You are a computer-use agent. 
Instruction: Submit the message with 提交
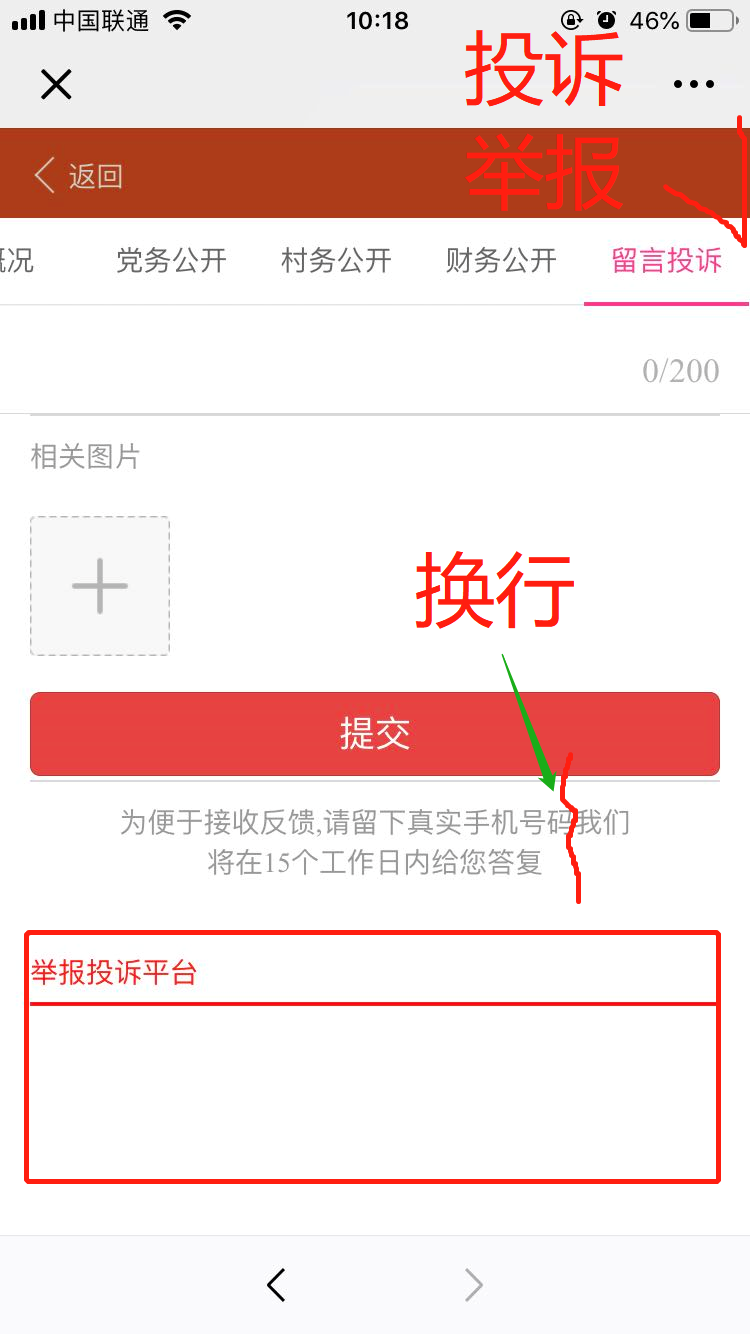click(375, 734)
